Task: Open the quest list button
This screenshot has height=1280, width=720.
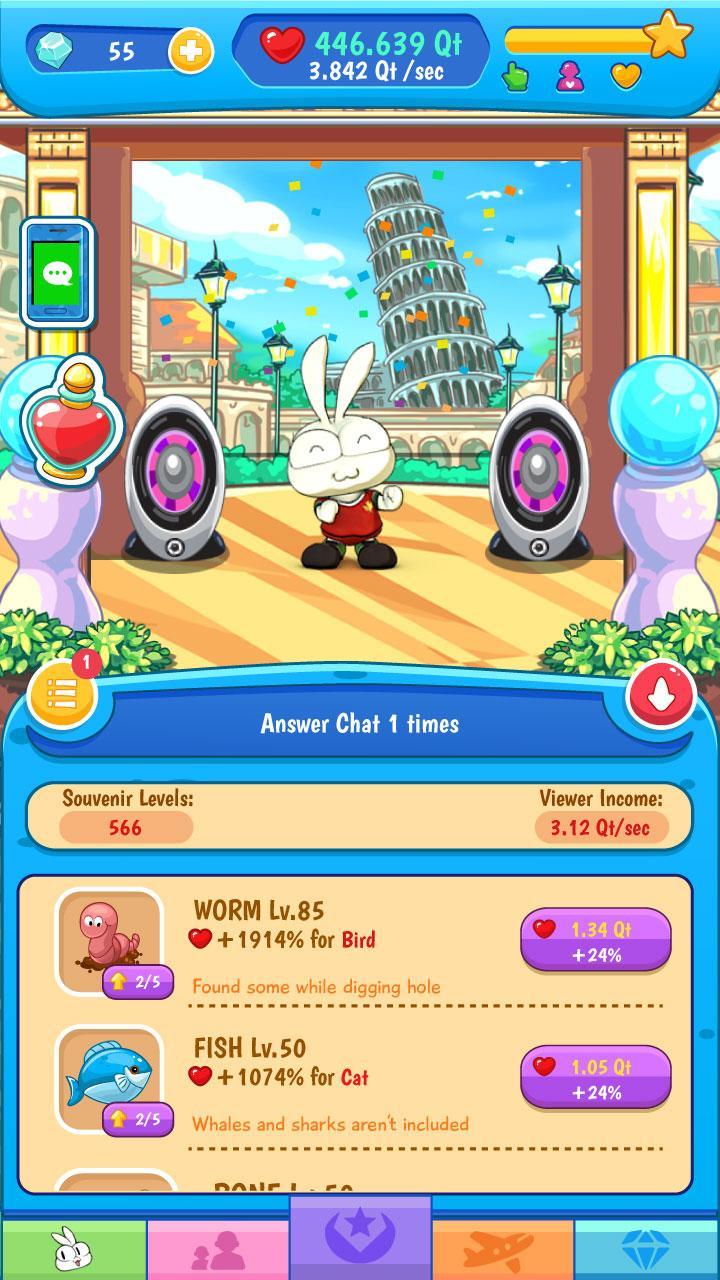Action: 62,693
